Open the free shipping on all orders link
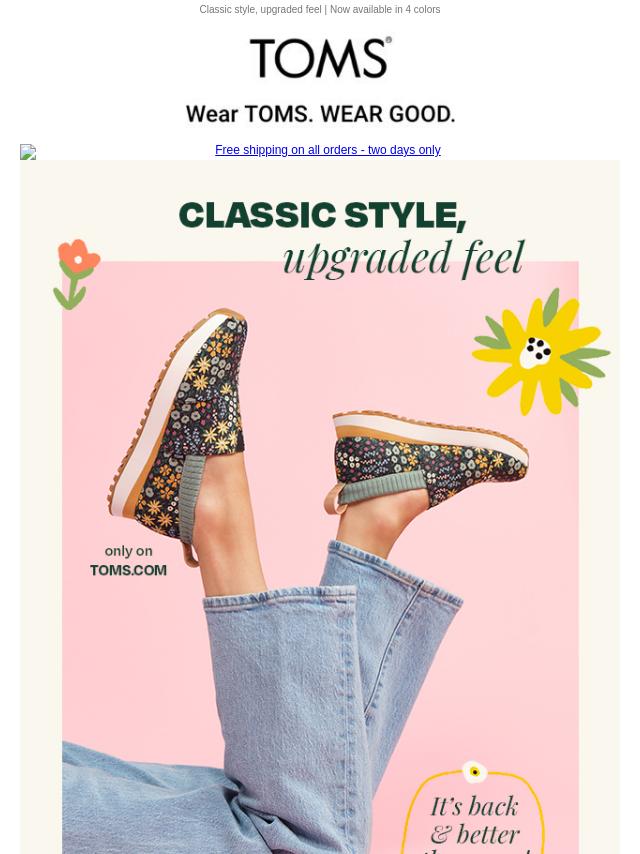 (327, 150)
